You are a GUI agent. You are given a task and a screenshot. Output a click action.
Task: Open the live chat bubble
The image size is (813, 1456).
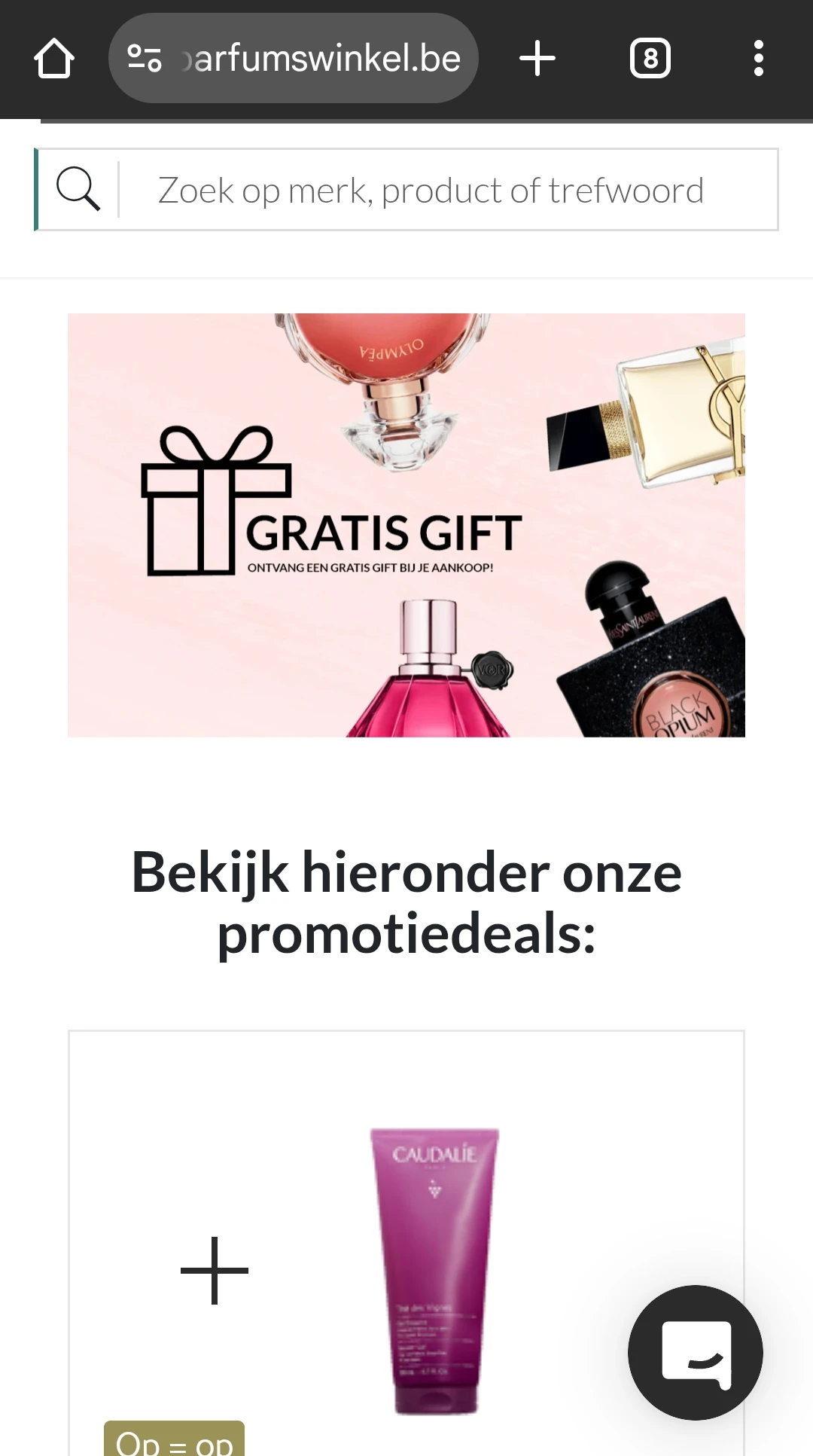pos(695,1353)
